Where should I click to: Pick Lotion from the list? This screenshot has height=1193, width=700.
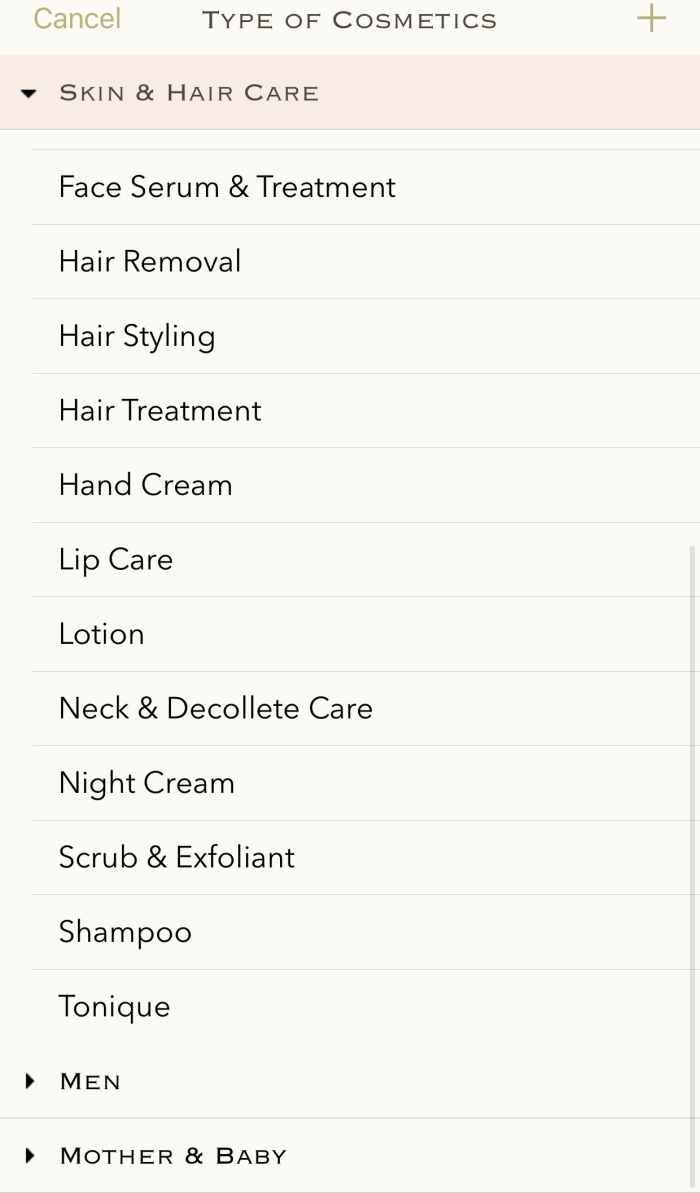(366, 635)
